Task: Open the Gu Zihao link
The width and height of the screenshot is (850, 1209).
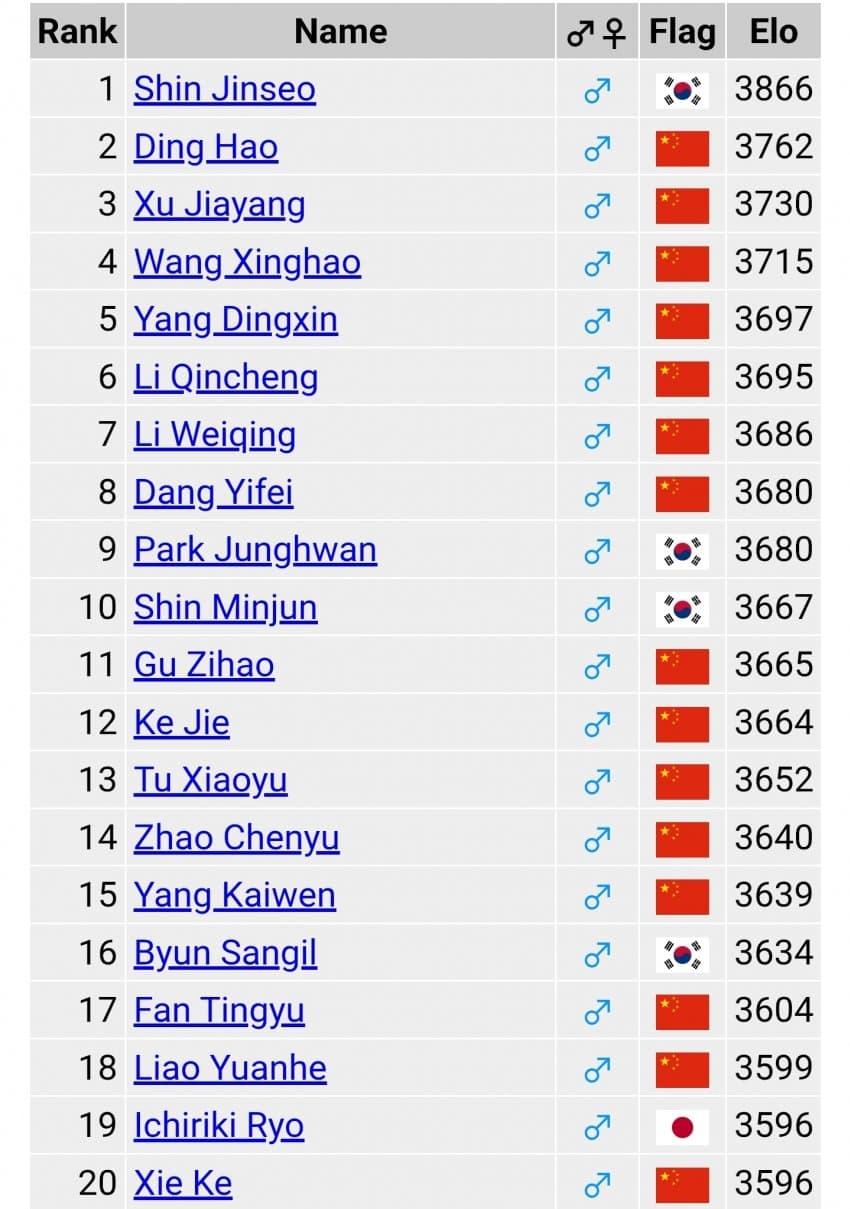Action: pyautogui.click(x=204, y=665)
